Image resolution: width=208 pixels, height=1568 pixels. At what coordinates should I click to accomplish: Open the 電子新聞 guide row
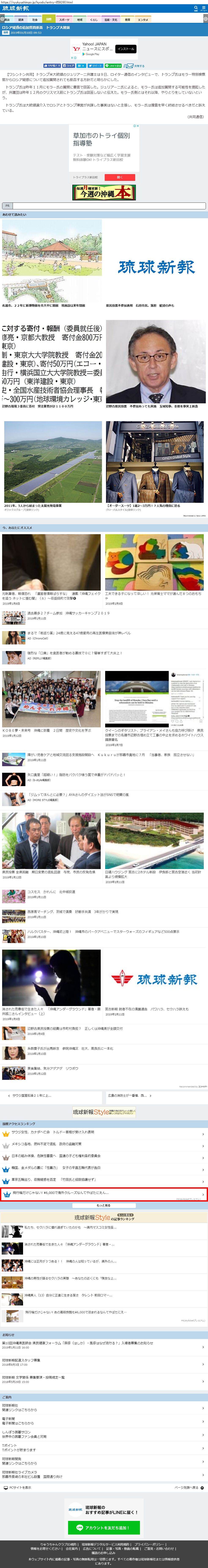tap(104, 1420)
